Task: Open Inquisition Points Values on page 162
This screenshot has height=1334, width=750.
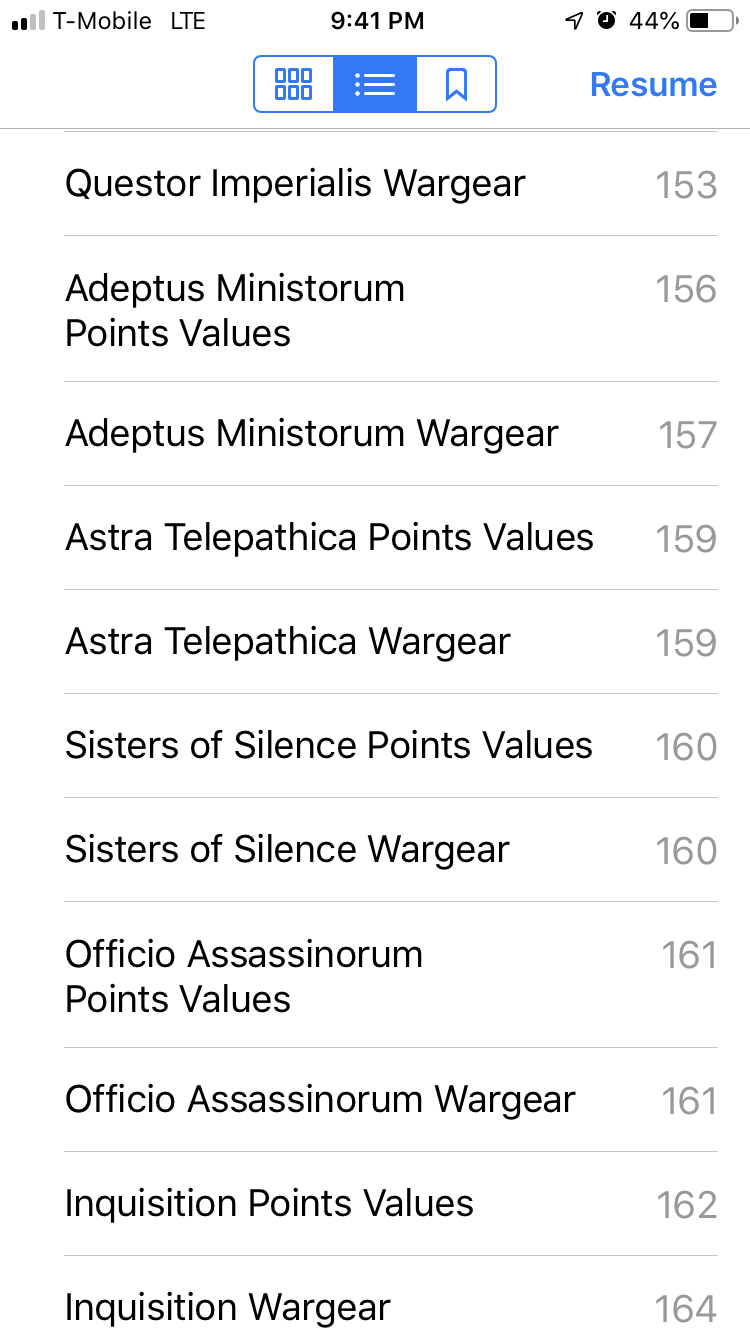Action: [270, 1204]
